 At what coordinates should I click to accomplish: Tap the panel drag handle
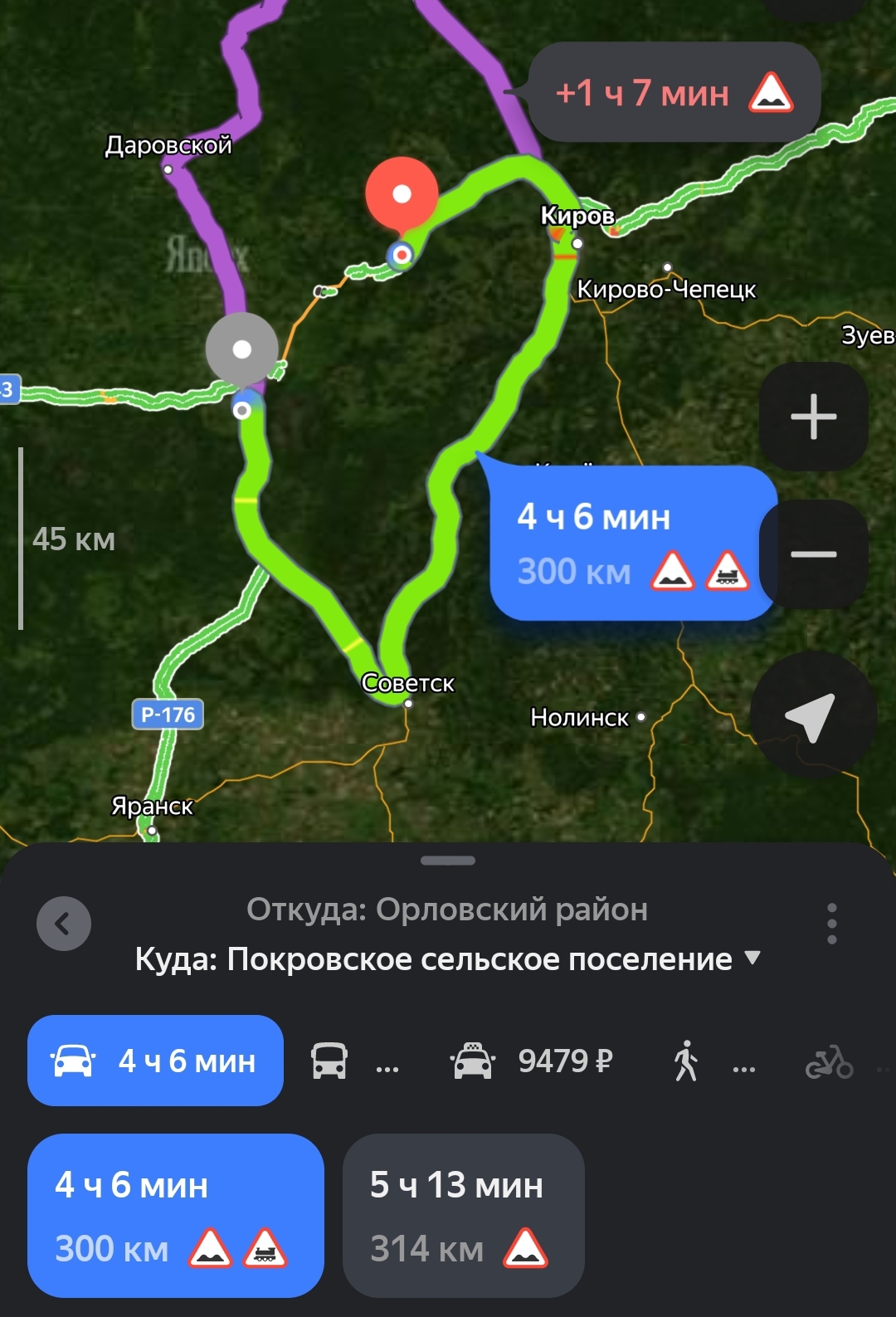(x=448, y=861)
